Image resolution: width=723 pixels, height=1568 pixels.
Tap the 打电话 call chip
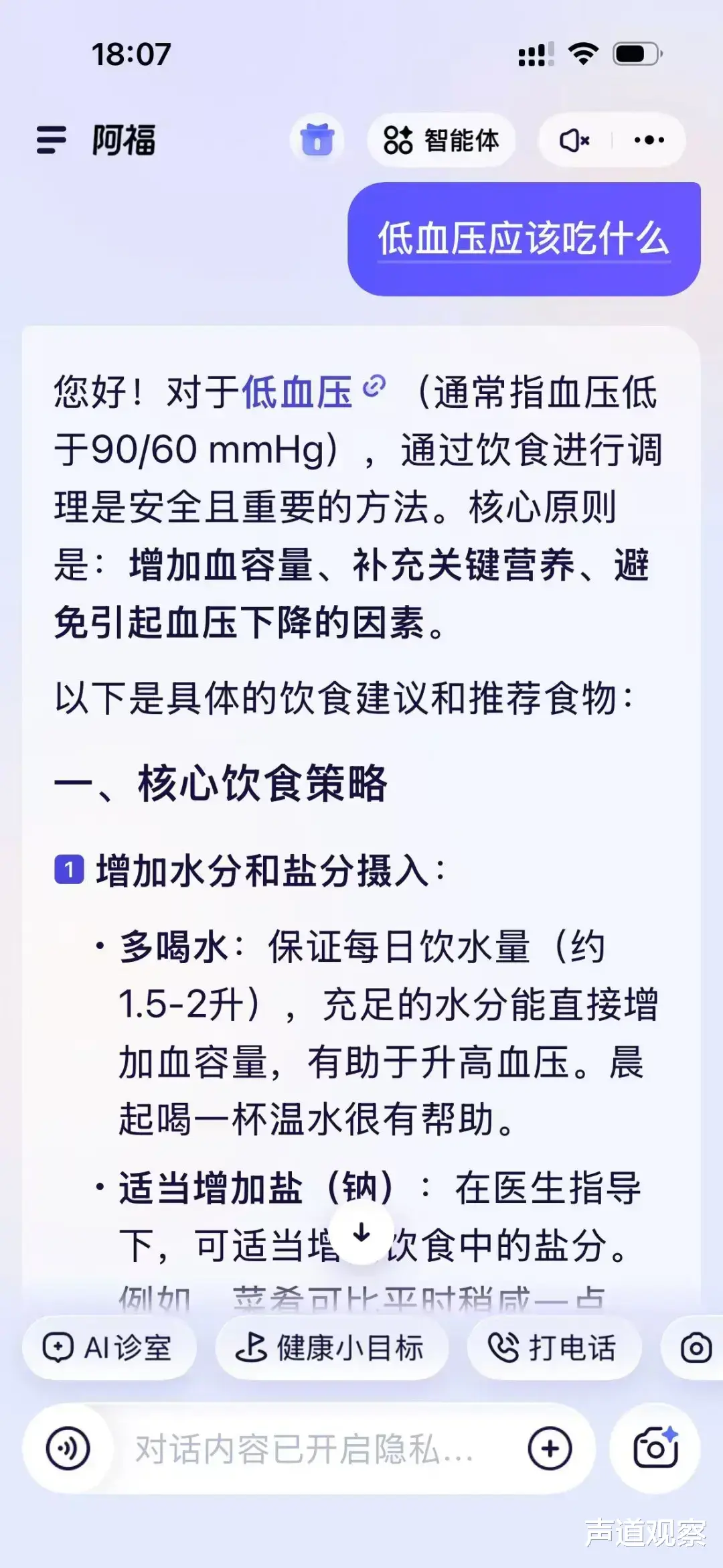tap(554, 1348)
